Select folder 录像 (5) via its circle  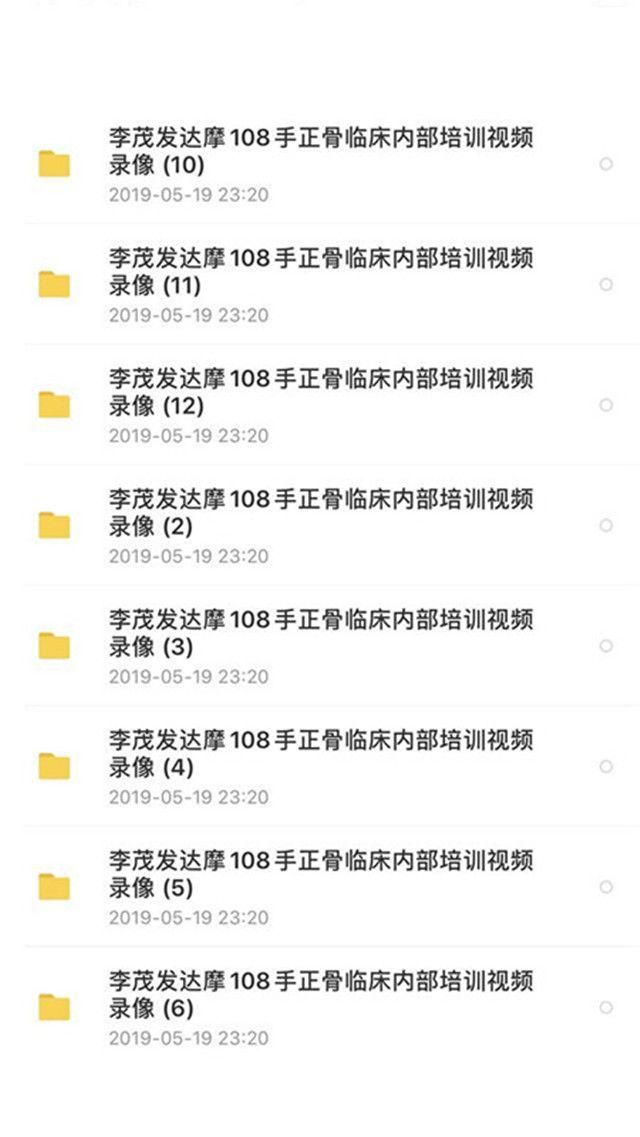(606, 887)
